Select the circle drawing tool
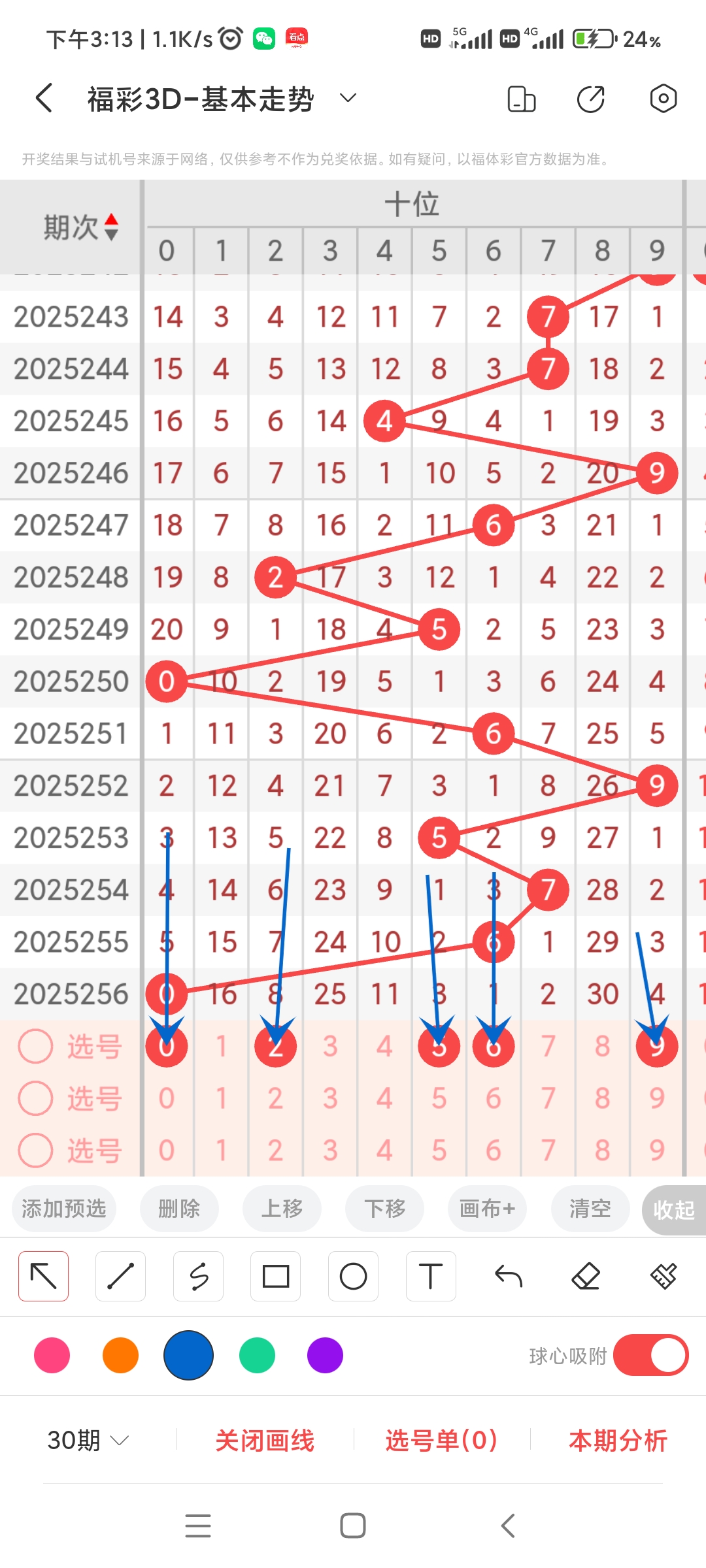The image size is (706, 1568). [353, 1275]
